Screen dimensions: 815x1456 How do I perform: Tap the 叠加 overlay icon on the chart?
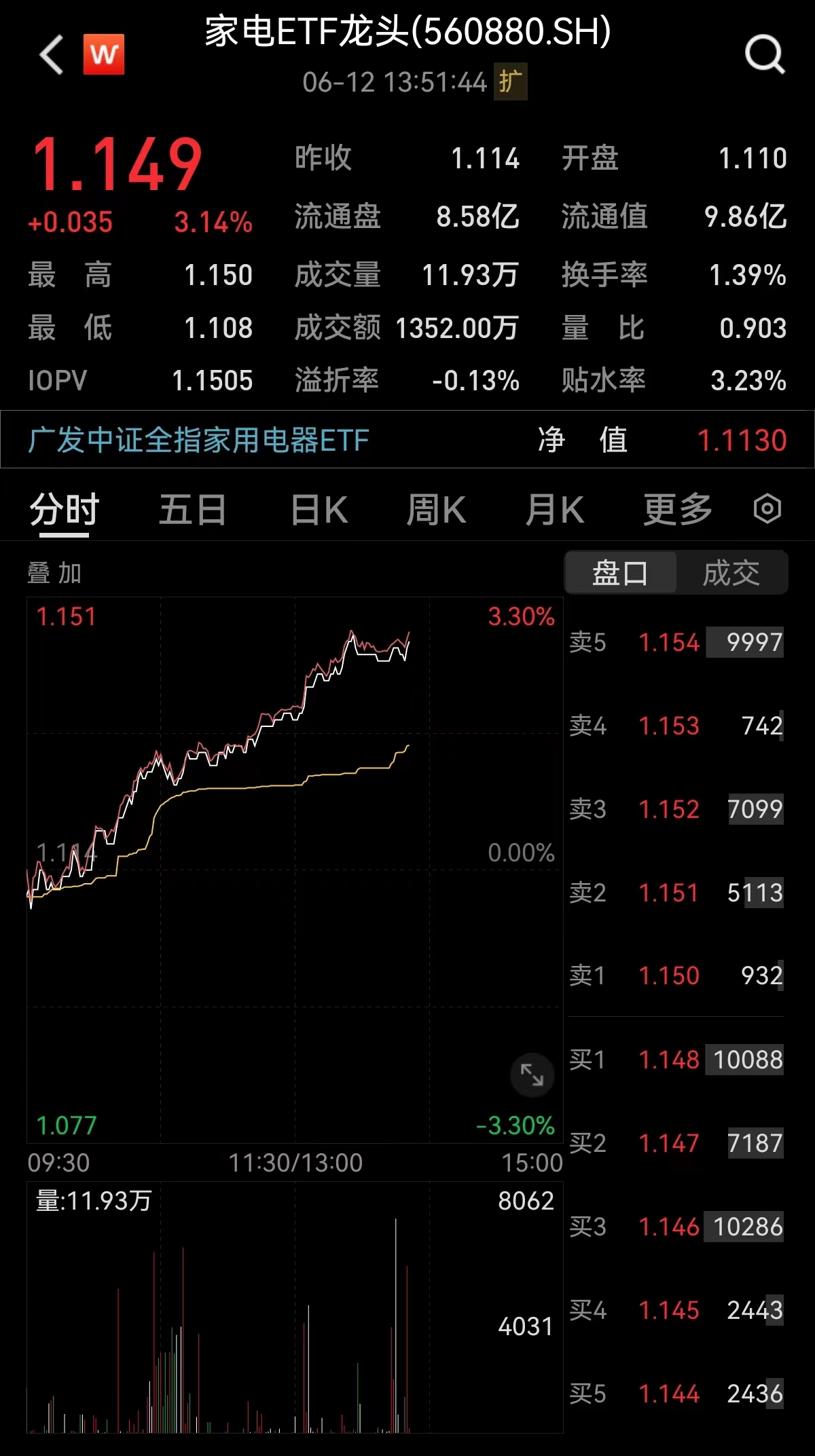[x=54, y=572]
